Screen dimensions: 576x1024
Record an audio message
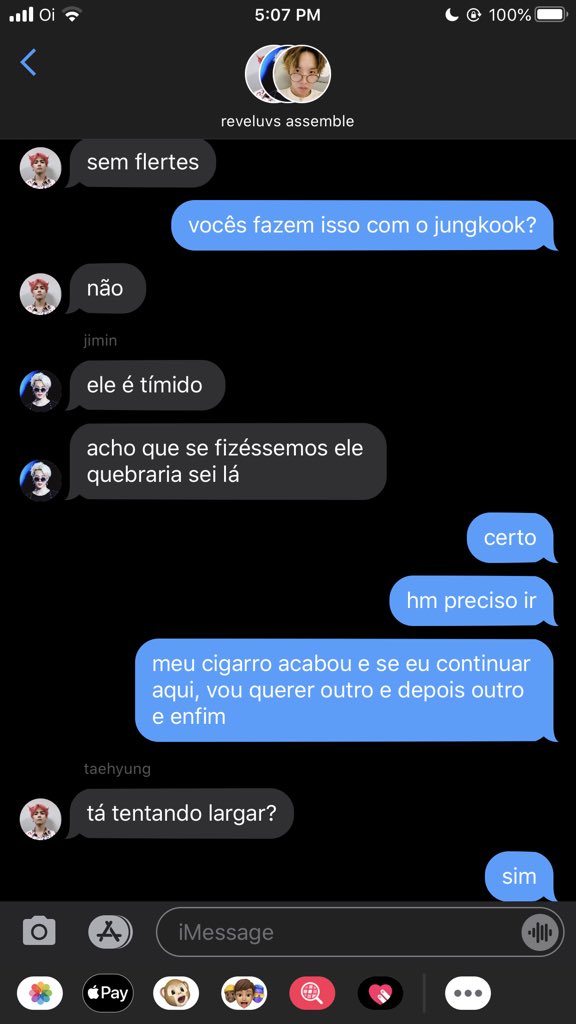(541, 932)
